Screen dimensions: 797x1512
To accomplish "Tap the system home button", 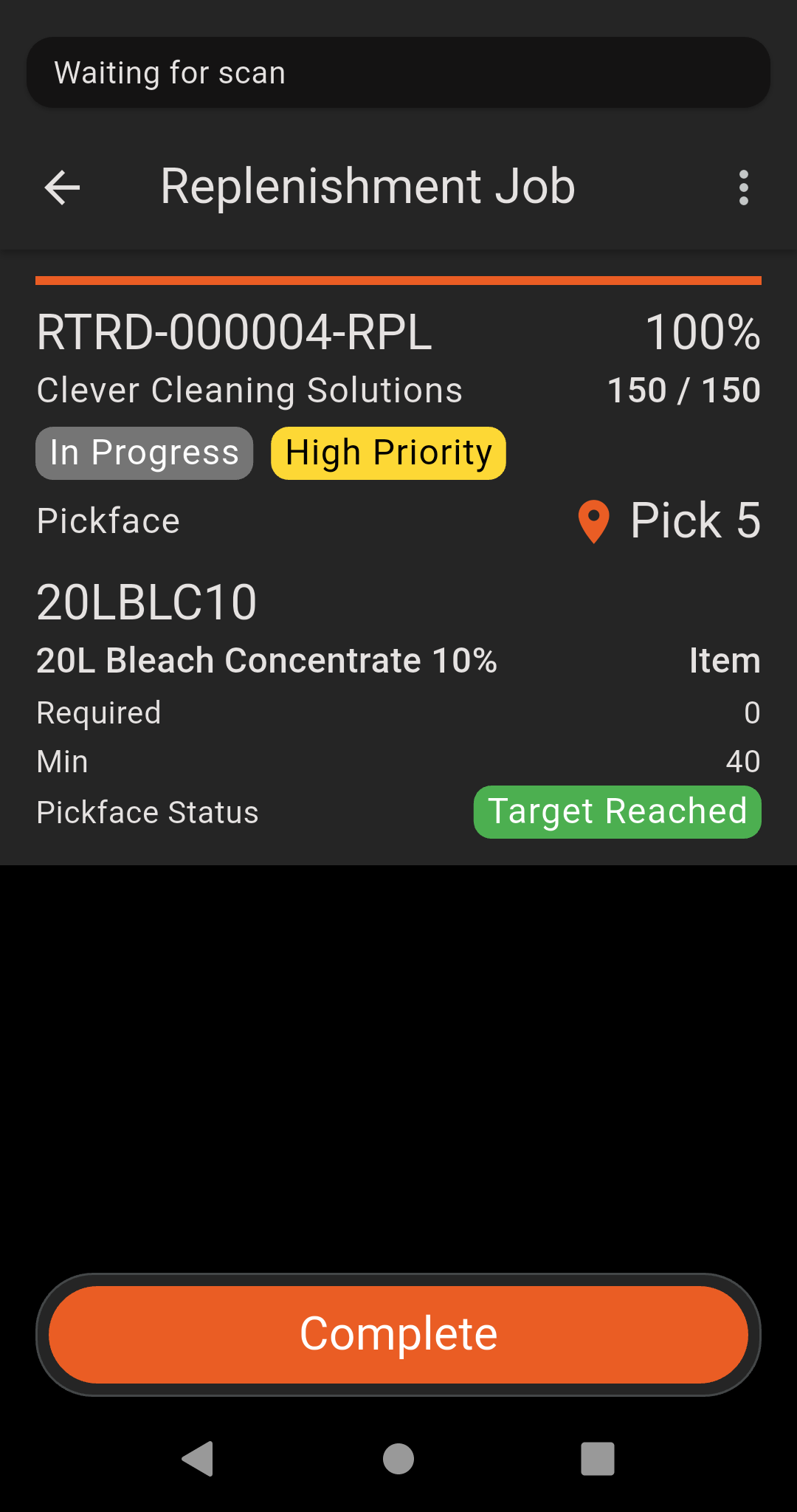I will pos(398,1459).
